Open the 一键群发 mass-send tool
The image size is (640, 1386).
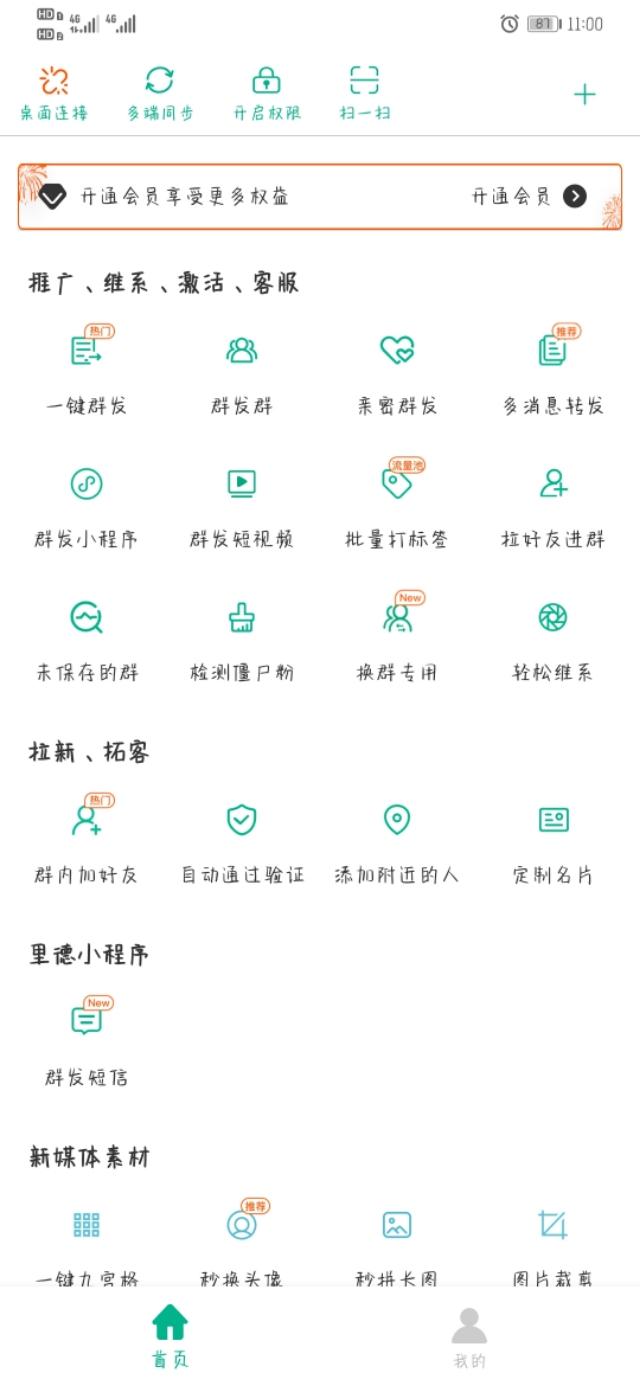[x=87, y=368]
